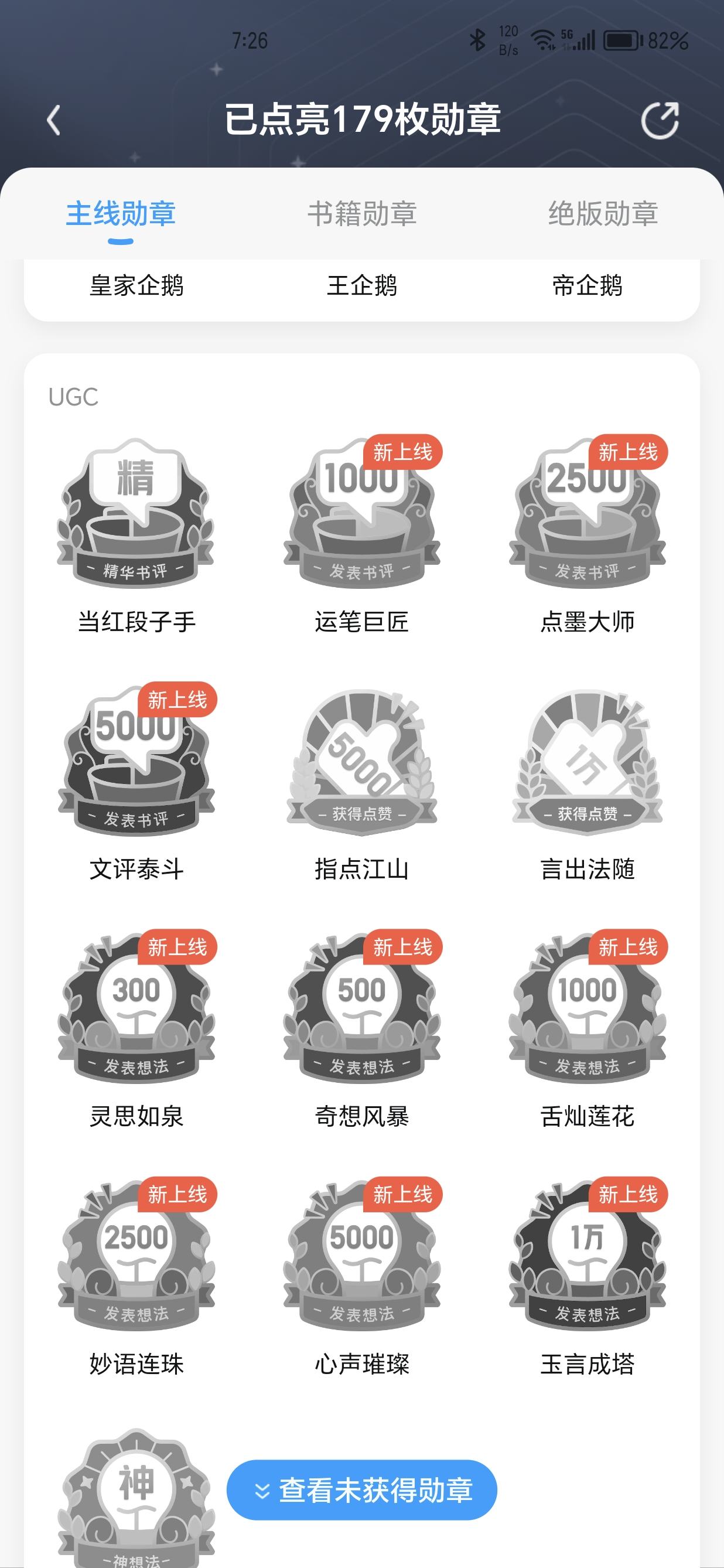View the 舌灿莲花 medal
724x1568 pixels.
[587, 1030]
